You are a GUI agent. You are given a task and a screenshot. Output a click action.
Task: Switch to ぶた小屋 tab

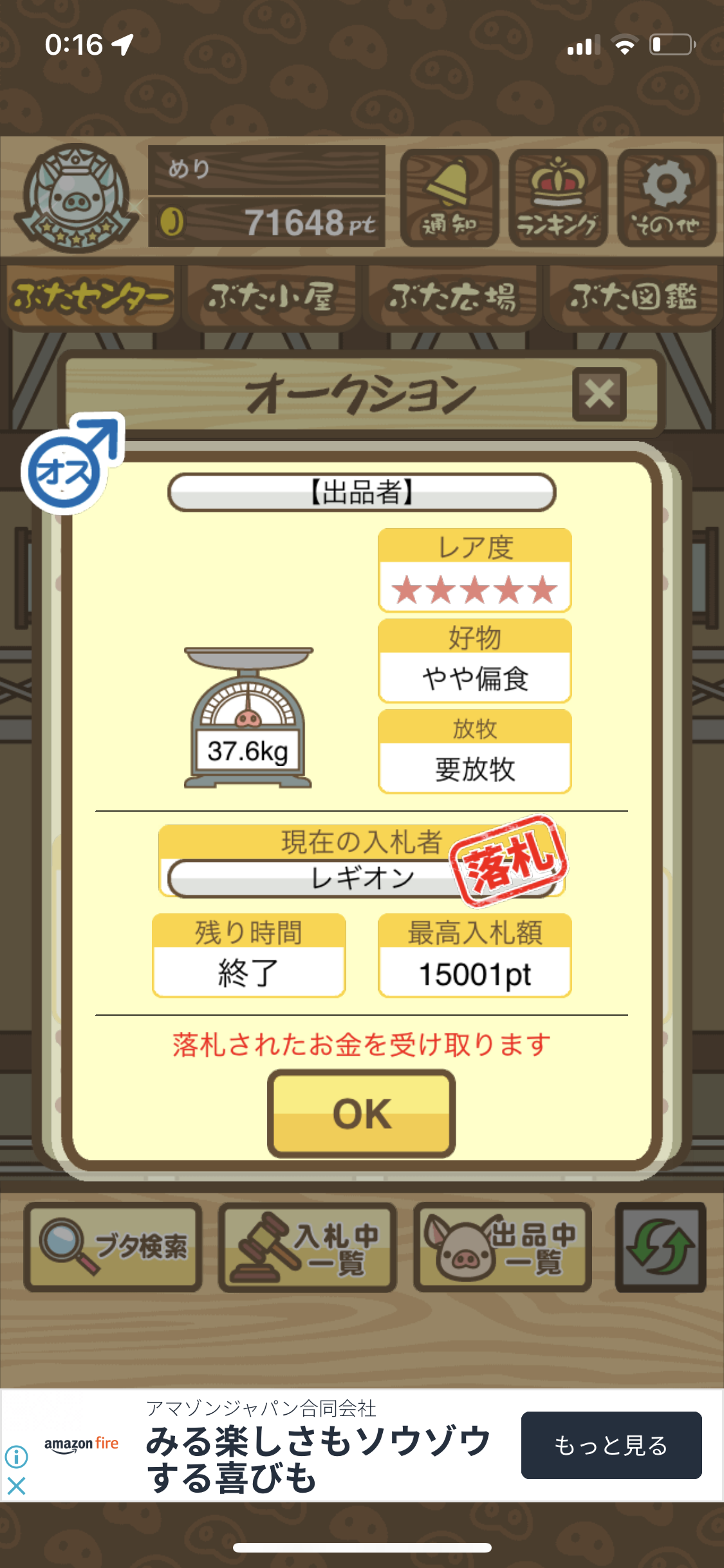coord(270,297)
